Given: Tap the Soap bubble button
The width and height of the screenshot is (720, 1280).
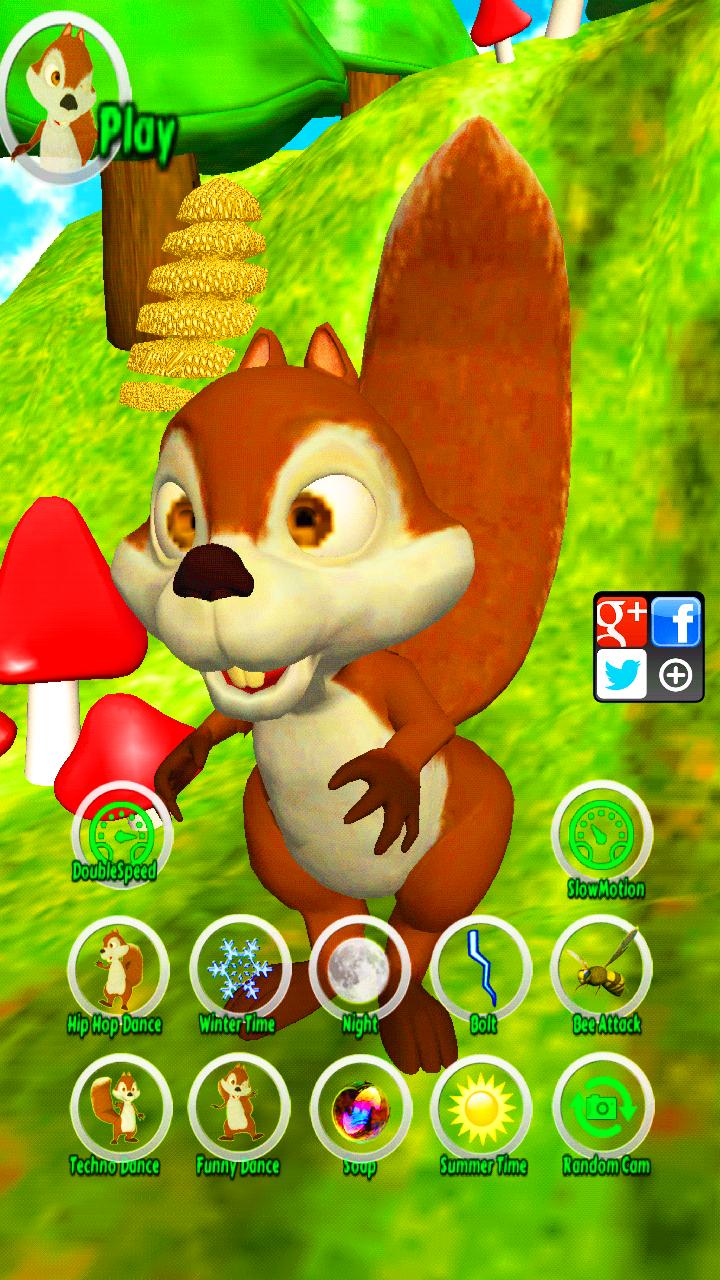Looking at the screenshot, I should 360,1108.
